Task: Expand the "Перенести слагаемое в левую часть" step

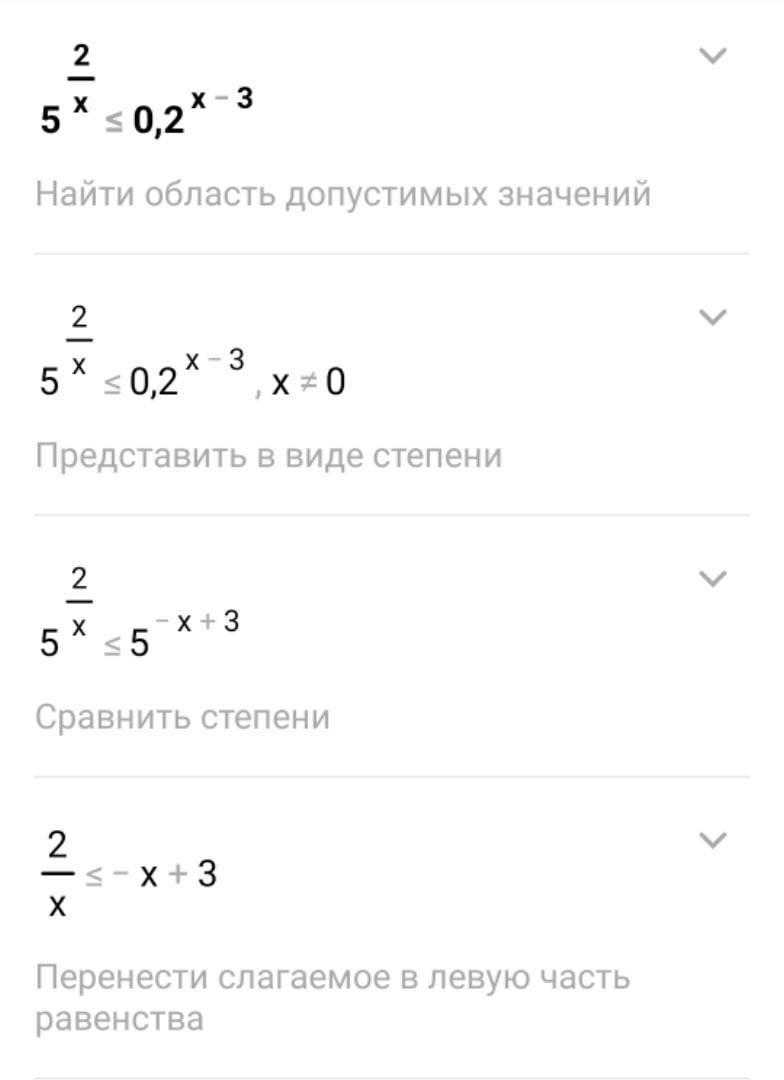Action: [x=712, y=840]
